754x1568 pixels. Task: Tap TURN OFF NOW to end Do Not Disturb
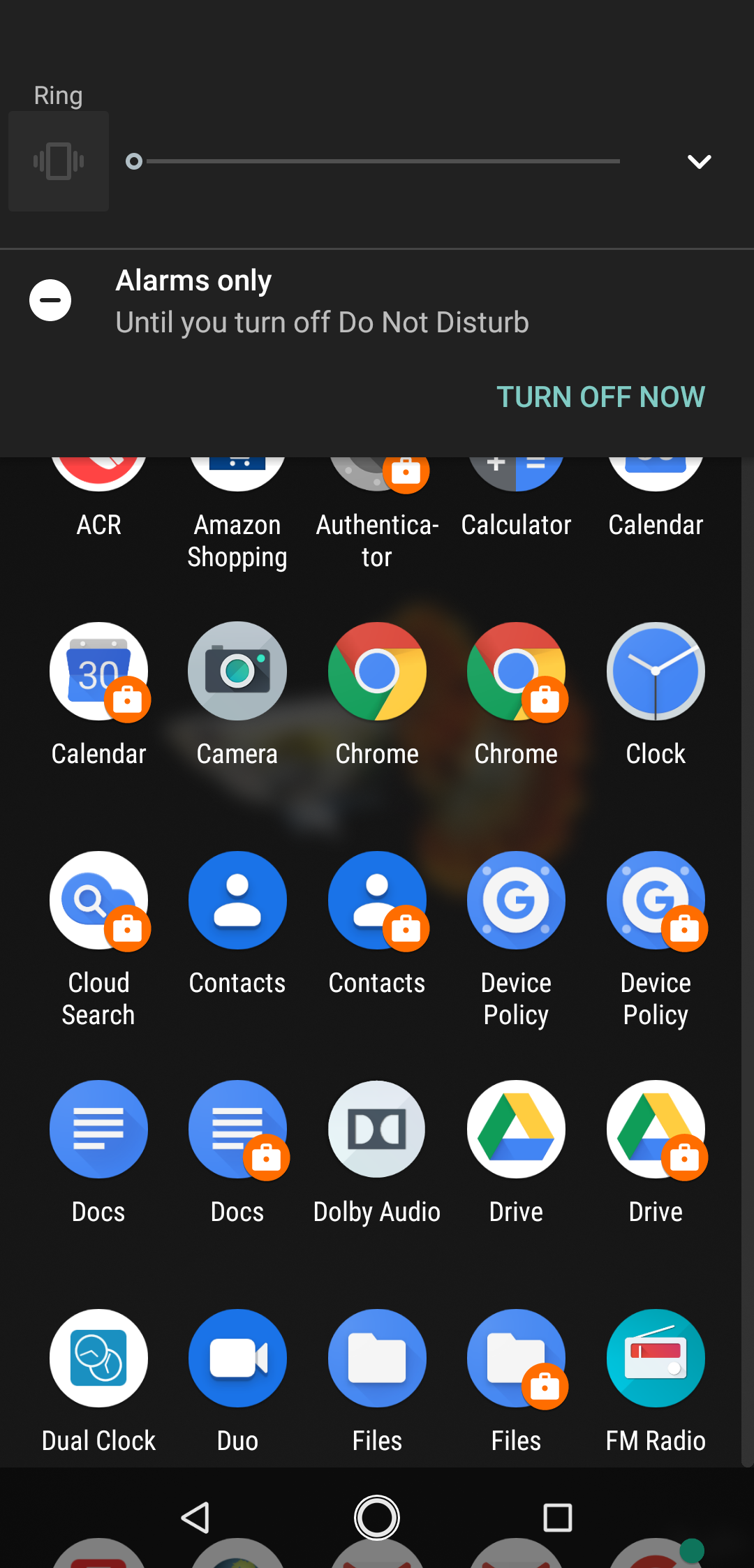coord(601,397)
